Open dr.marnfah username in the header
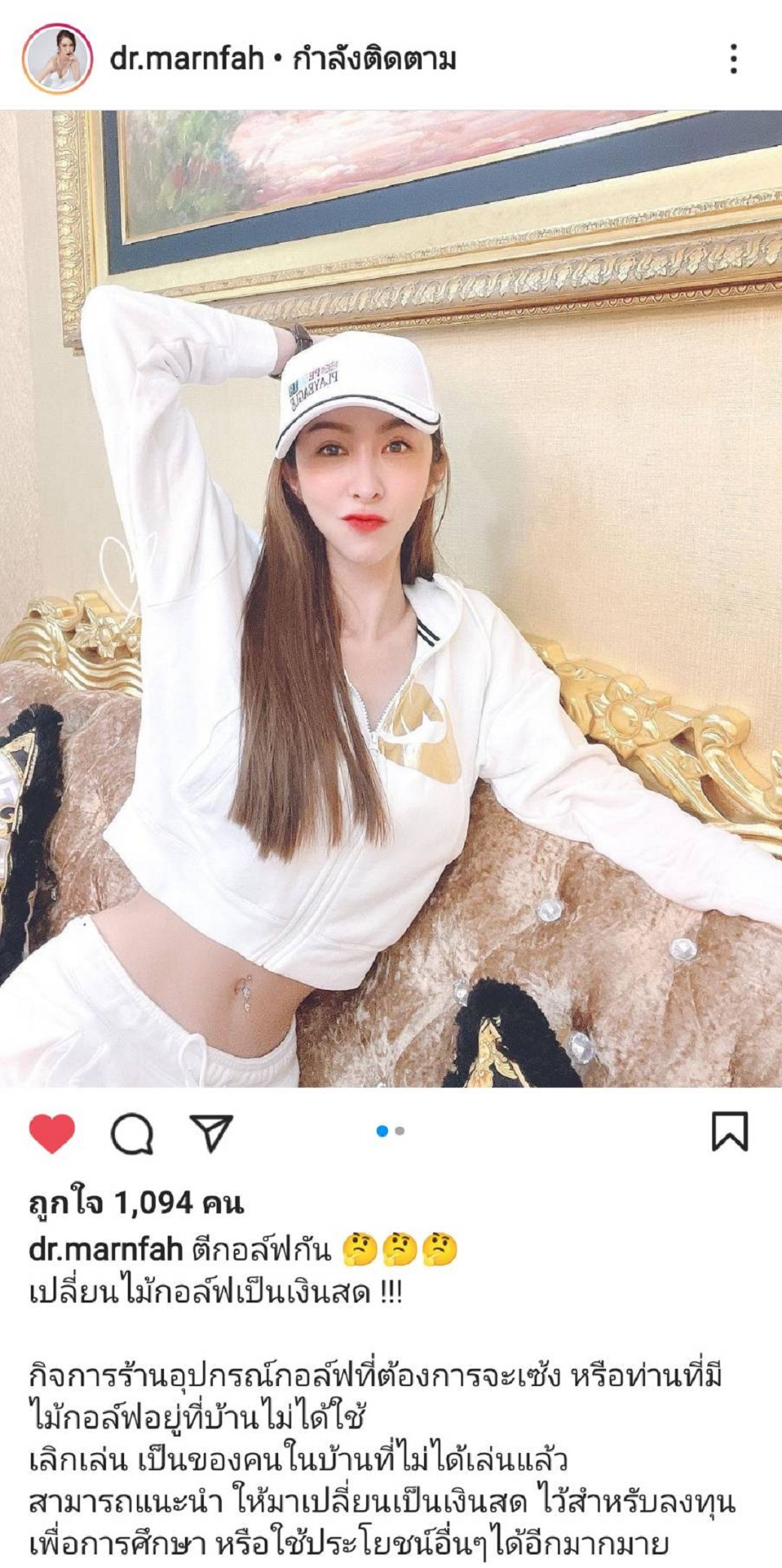The width and height of the screenshot is (782, 1568). pos(186,59)
